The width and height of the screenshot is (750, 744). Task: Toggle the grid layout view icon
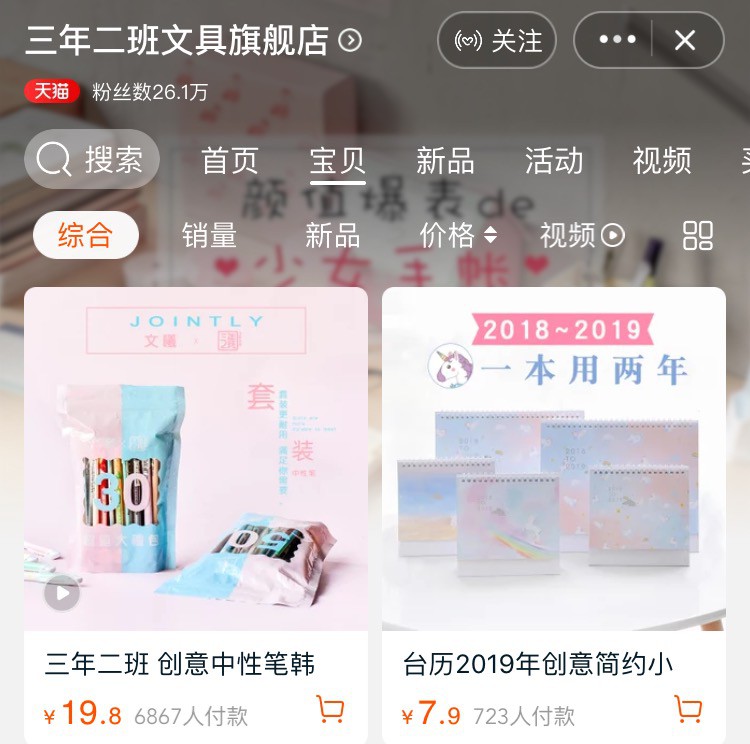(x=698, y=235)
